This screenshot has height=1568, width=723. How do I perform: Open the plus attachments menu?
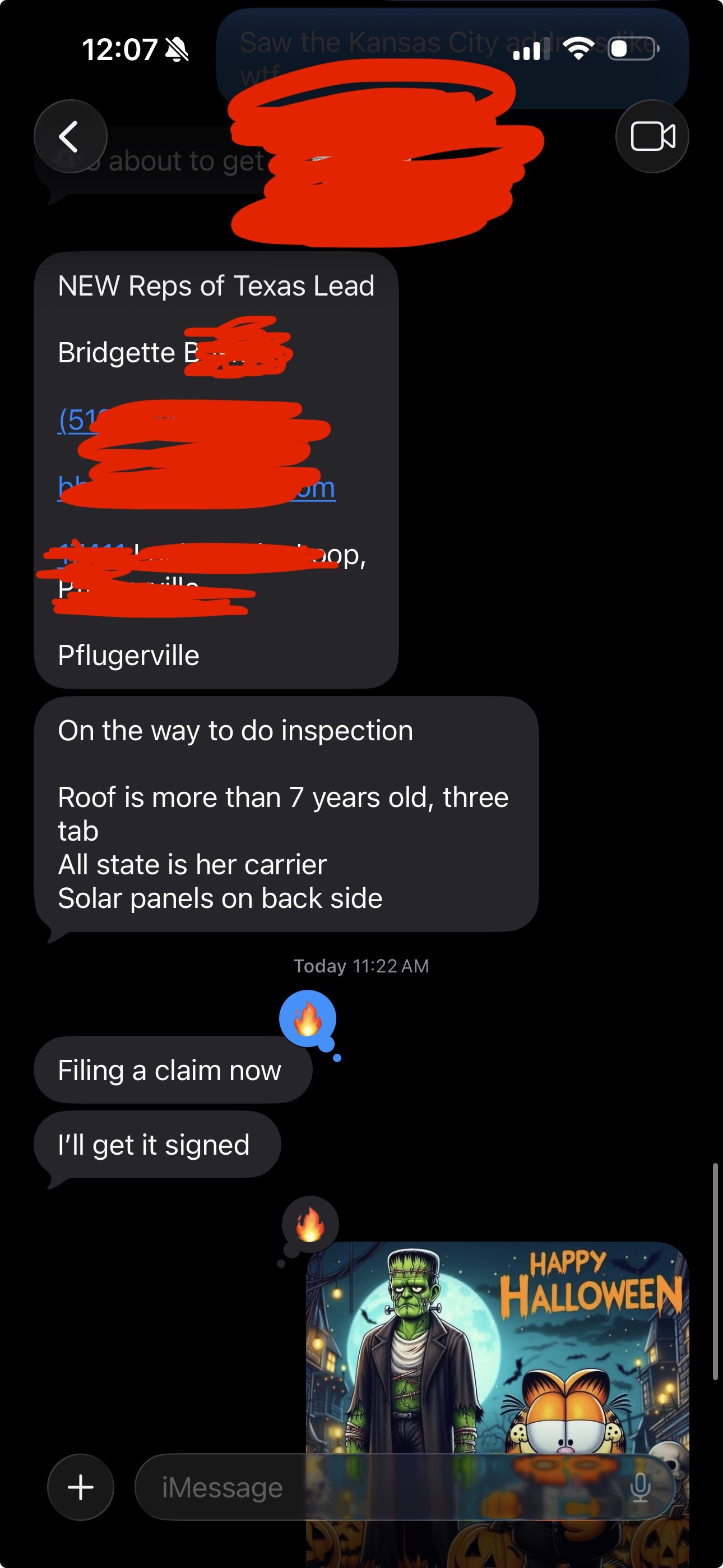pyautogui.click(x=80, y=1487)
